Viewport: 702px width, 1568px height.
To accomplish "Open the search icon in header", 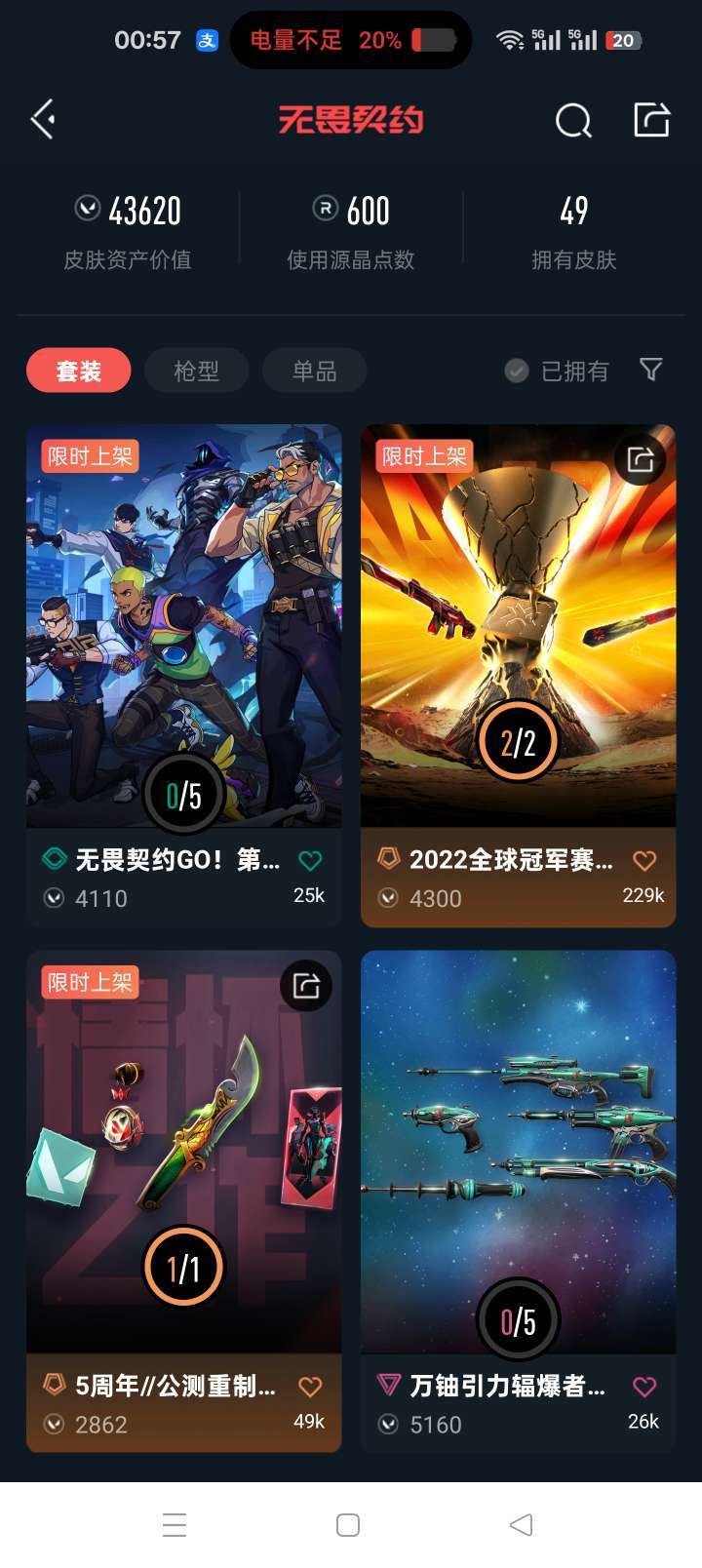I will point(573,121).
